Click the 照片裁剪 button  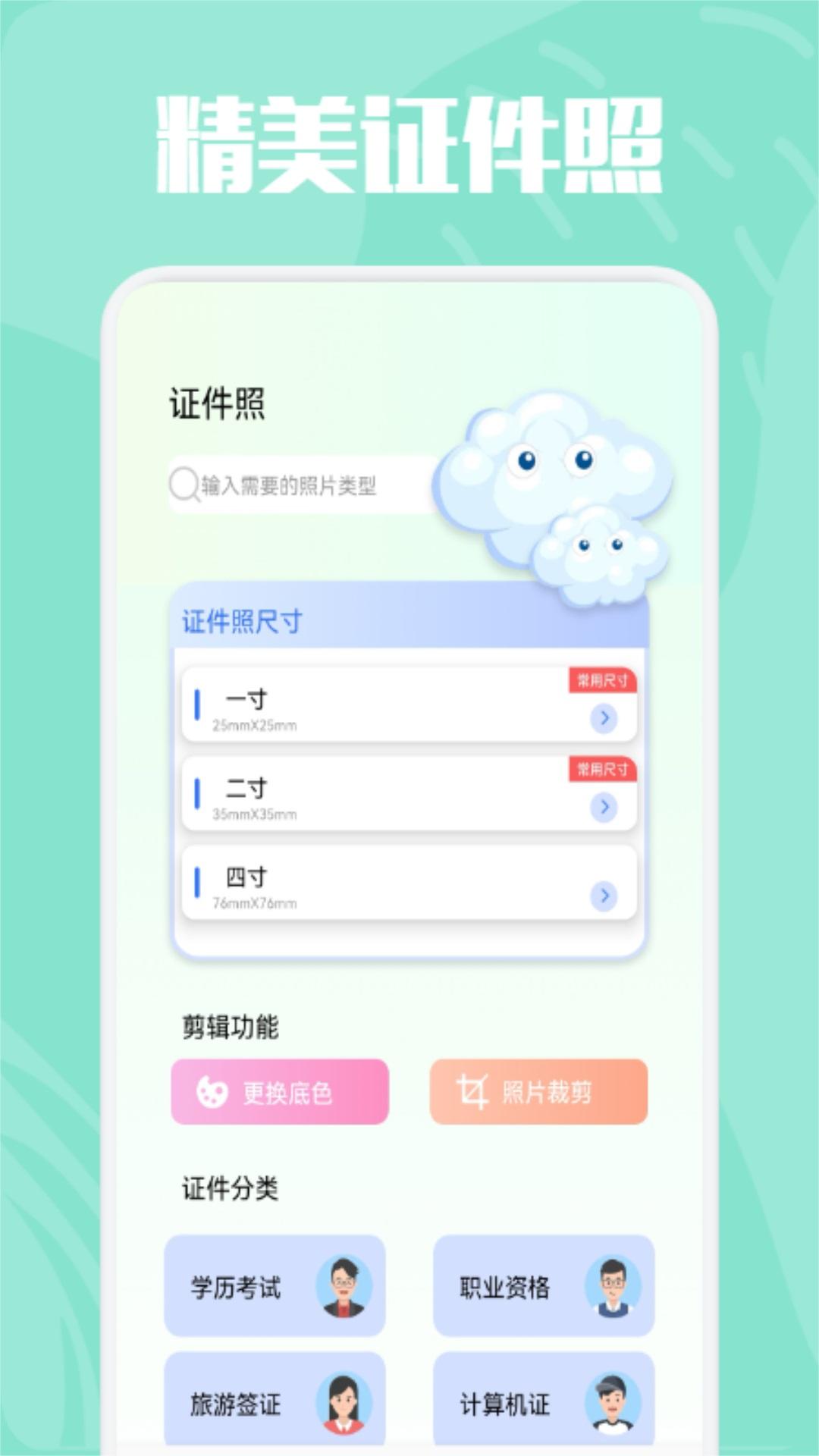[x=539, y=1092]
